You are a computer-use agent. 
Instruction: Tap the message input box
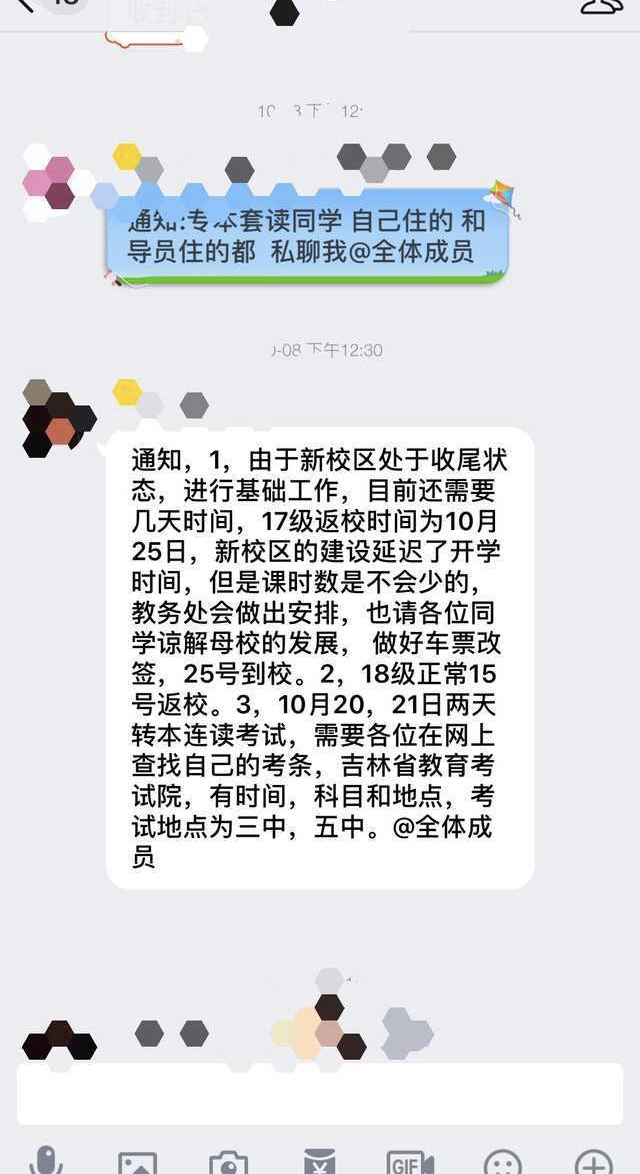[x=320, y=1095]
